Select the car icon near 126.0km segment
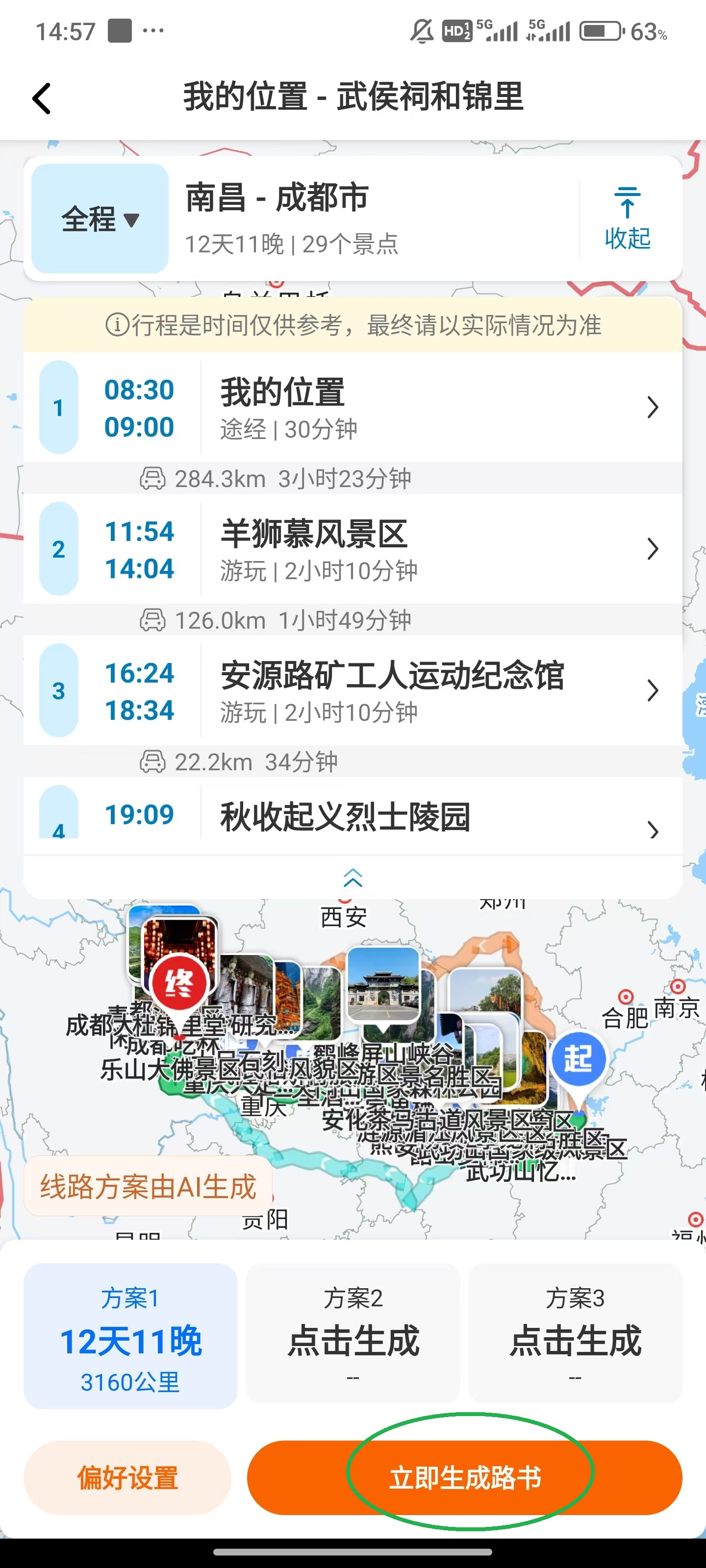 pos(154,620)
